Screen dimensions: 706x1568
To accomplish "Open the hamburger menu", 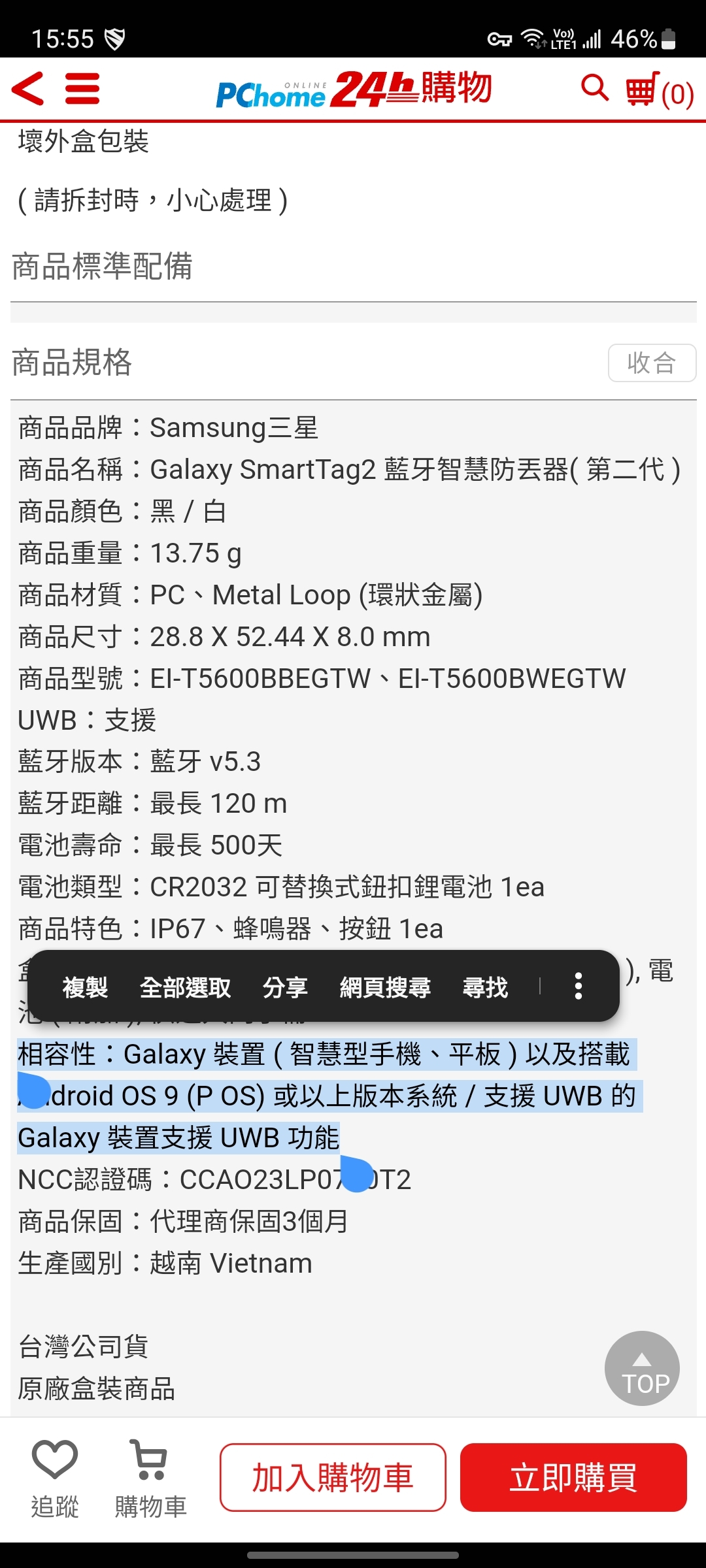I will [x=82, y=89].
